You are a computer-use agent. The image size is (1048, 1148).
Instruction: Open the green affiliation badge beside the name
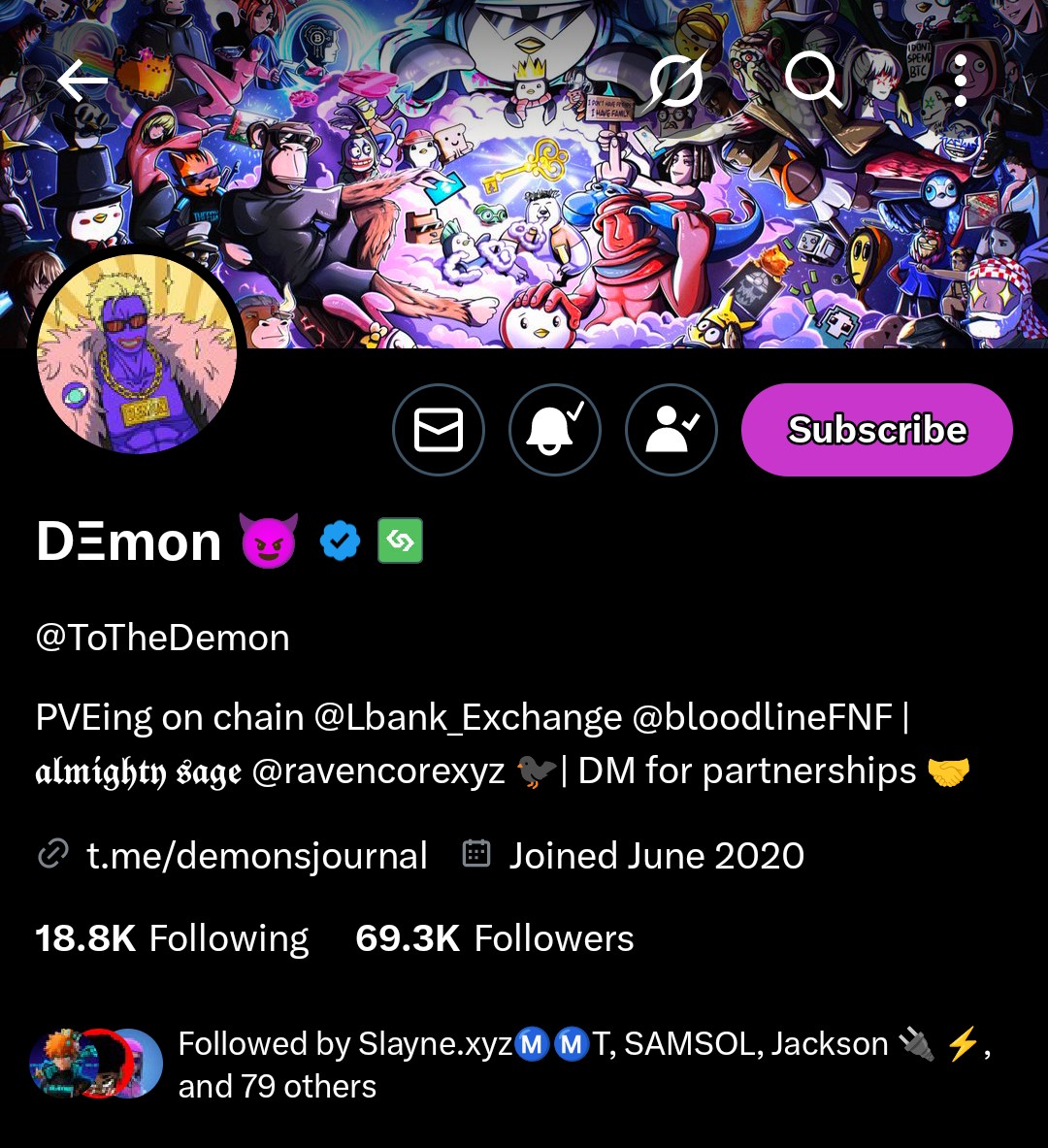401,541
